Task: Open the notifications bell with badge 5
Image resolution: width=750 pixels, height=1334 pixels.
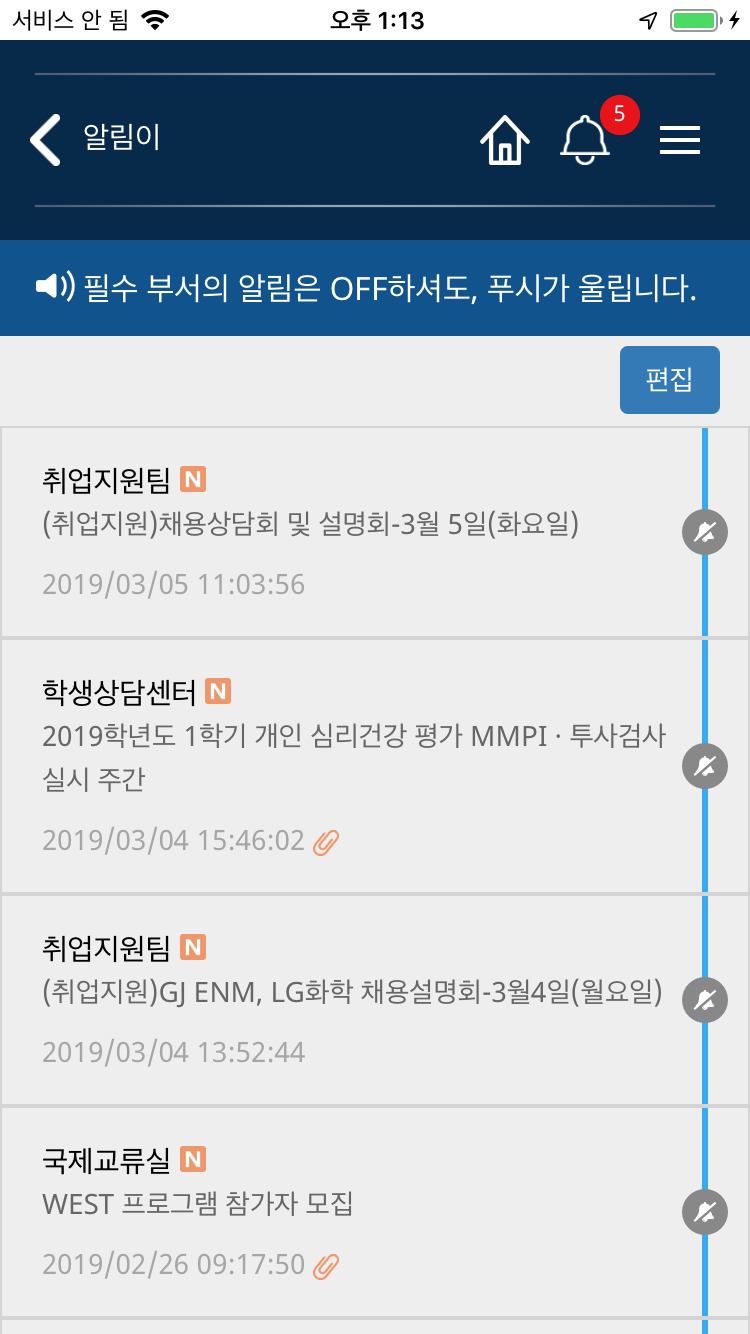Action: [586, 140]
